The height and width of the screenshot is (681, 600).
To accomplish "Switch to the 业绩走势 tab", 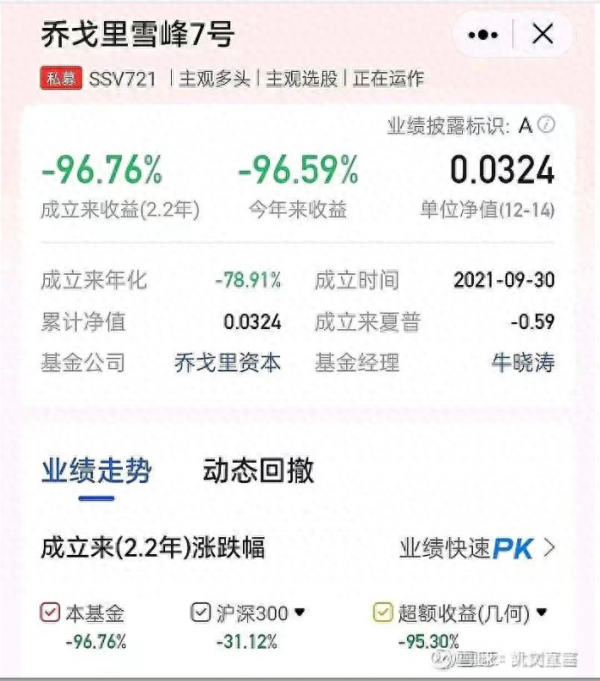I will [96, 470].
